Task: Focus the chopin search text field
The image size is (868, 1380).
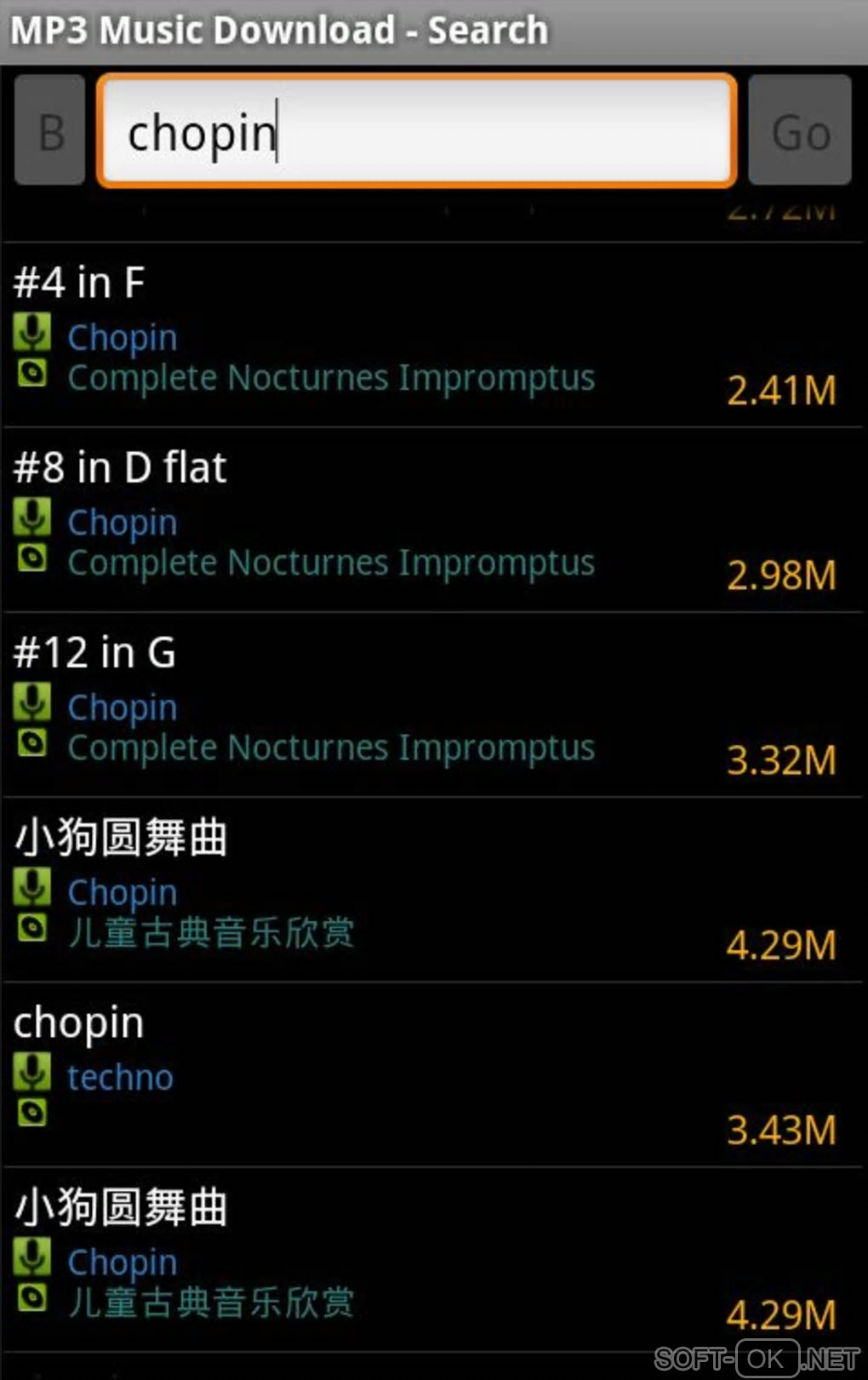Action: click(x=416, y=130)
